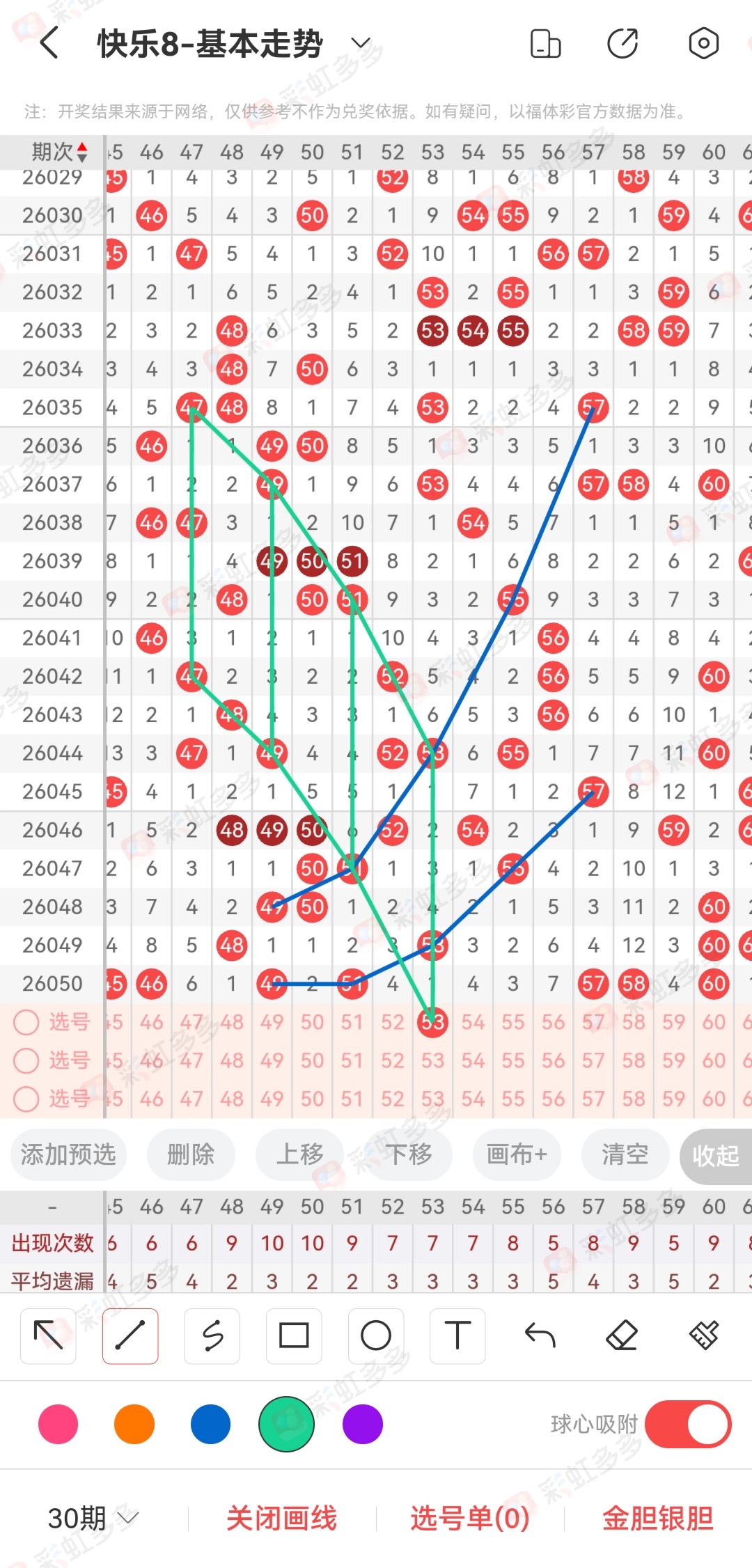Turn off the 球心吸附 switch
This screenshot has height=1568, width=752.
[688, 1424]
